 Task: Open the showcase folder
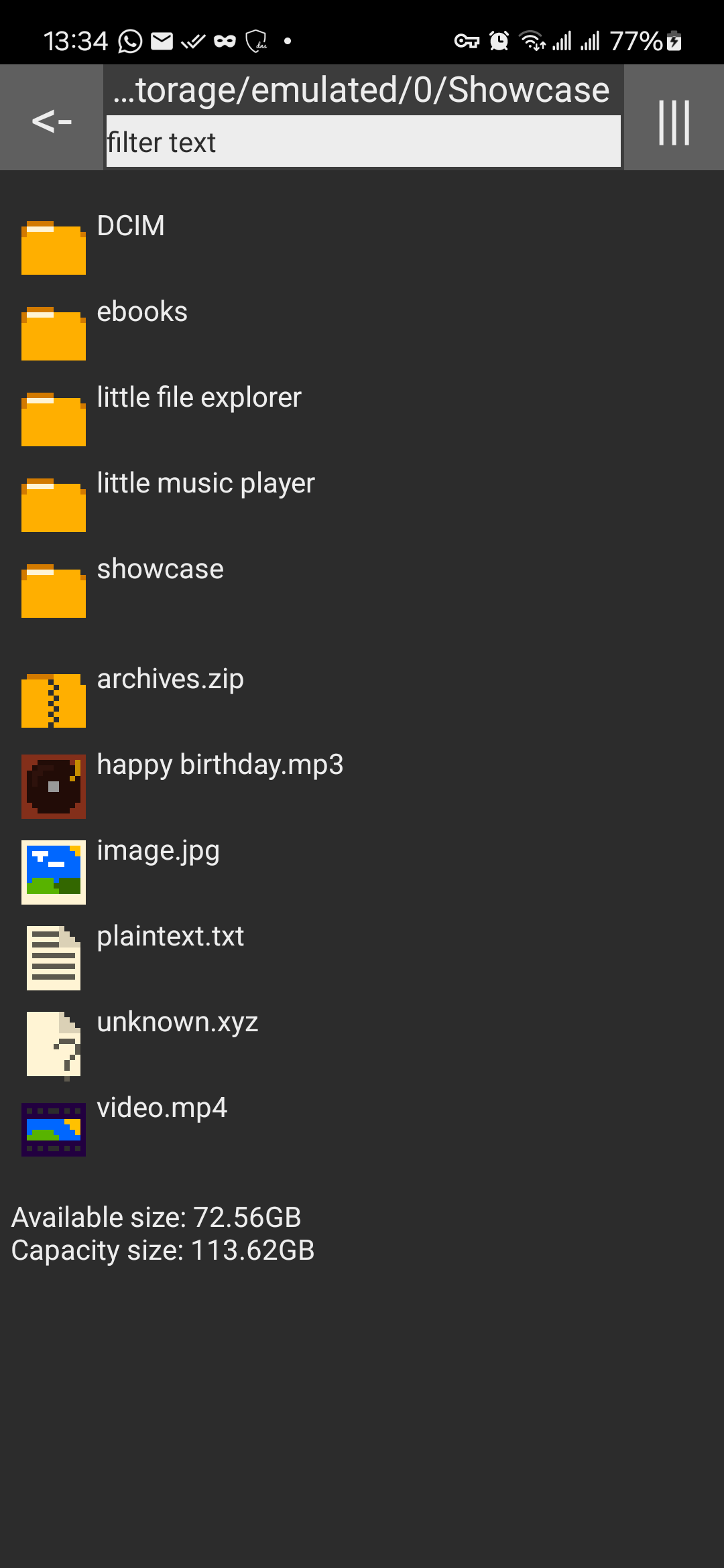click(160, 570)
